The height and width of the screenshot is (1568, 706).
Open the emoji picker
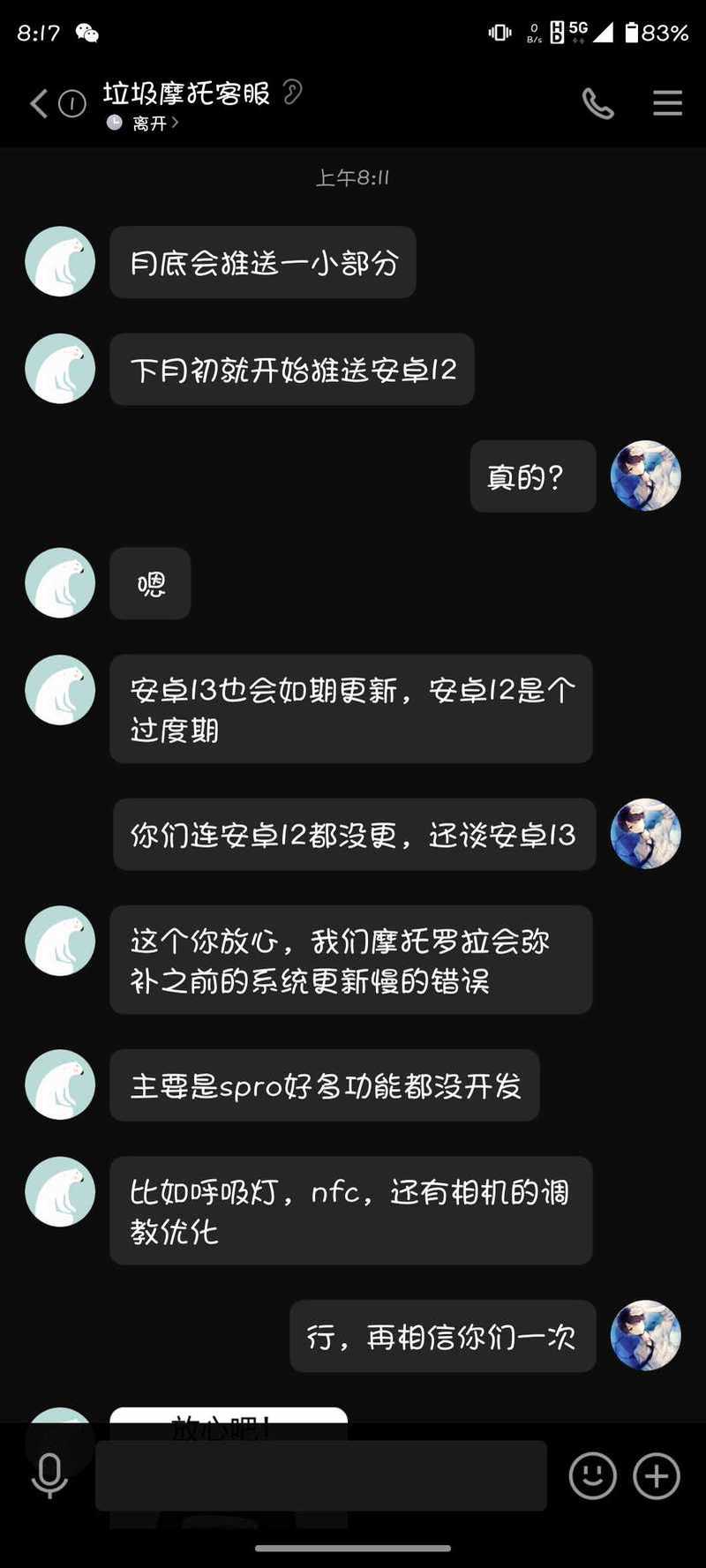(x=592, y=1475)
